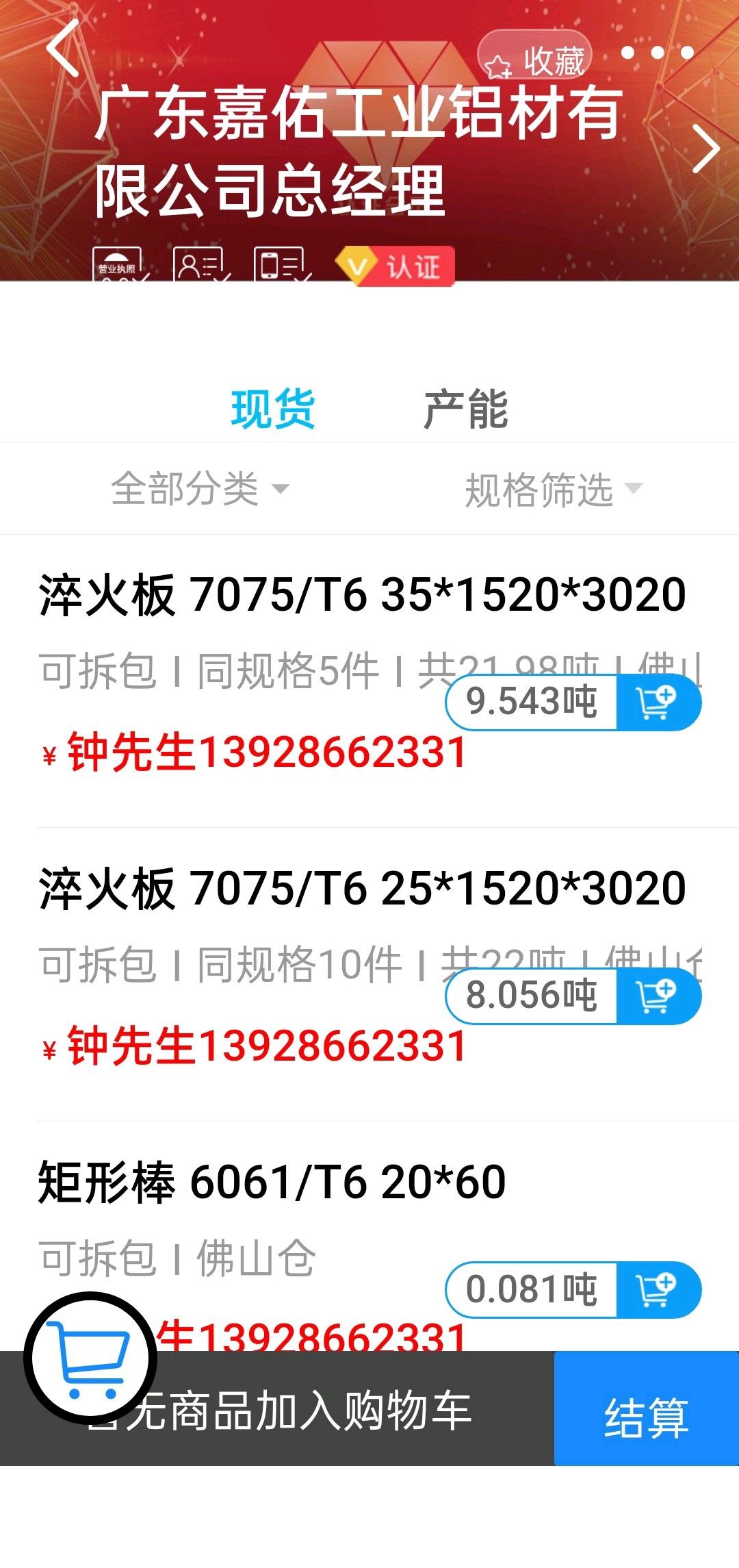The image size is (739, 1568).
Task: Add 25*1520*3020 淬火板 to cart
Action: coord(658,996)
